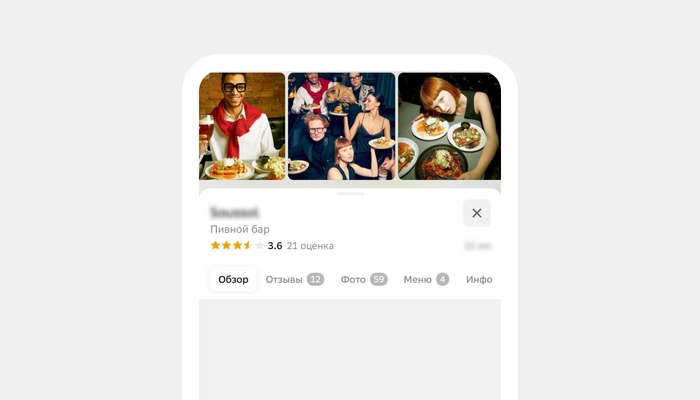Open the Отзывы tab
The width and height of the screenshot is (700, 400).
(x=294, y=279)
